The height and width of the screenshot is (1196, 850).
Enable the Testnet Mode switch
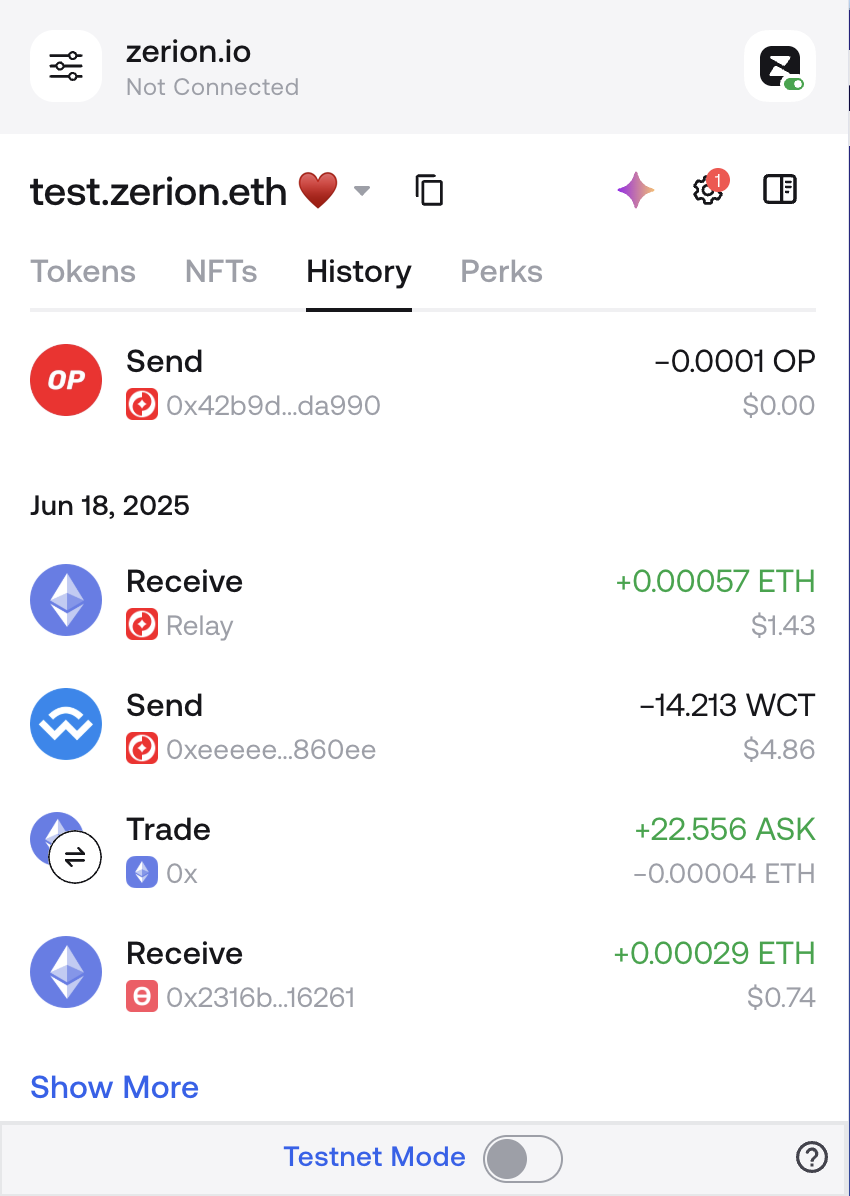coord(522,1158)
